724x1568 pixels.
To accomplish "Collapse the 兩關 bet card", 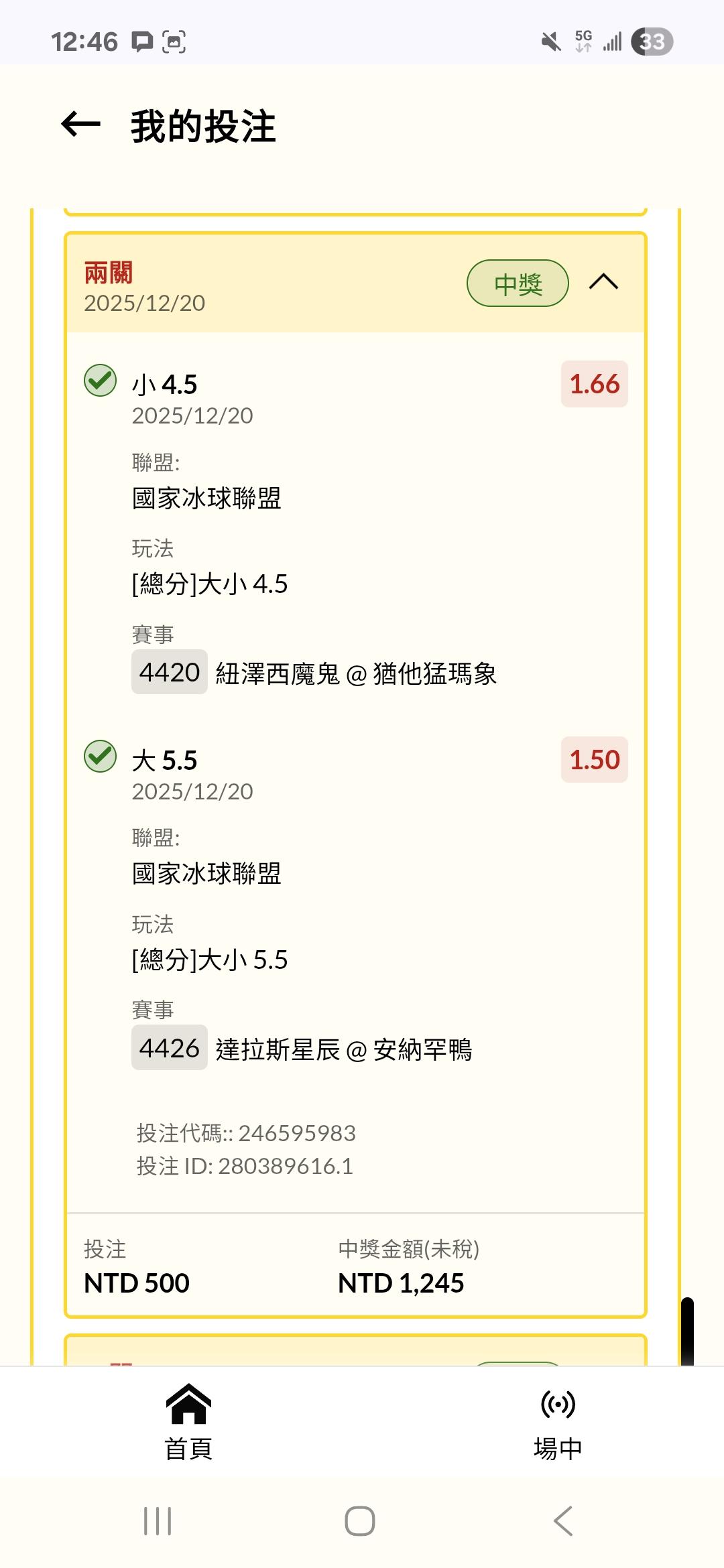I will click(x=603, y=282).
